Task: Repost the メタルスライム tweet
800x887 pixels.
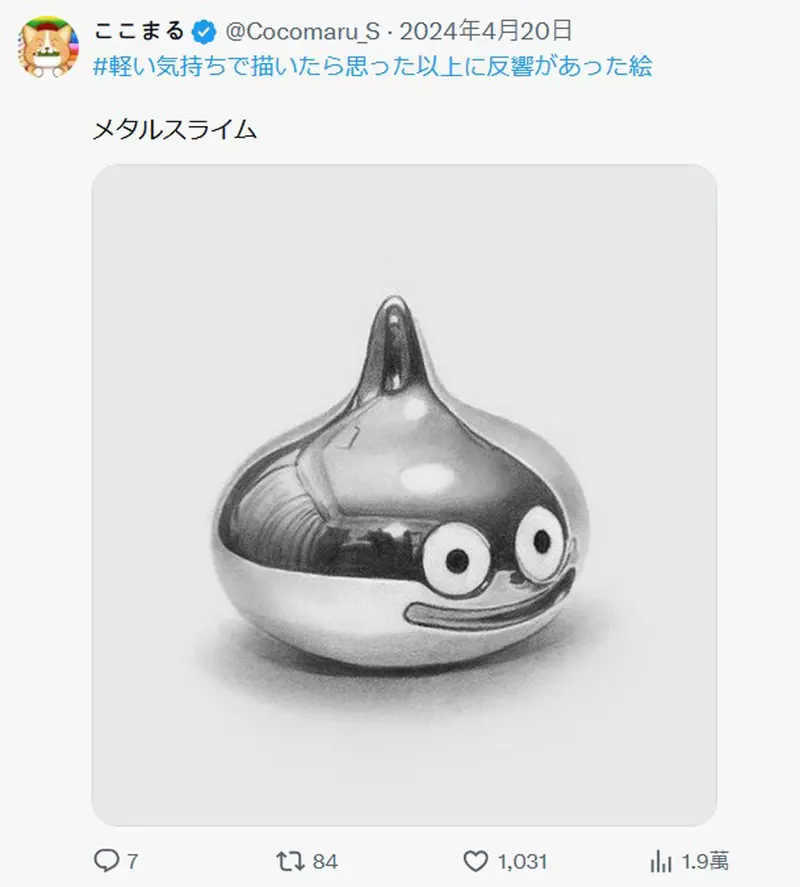Action: click(289, 860)
